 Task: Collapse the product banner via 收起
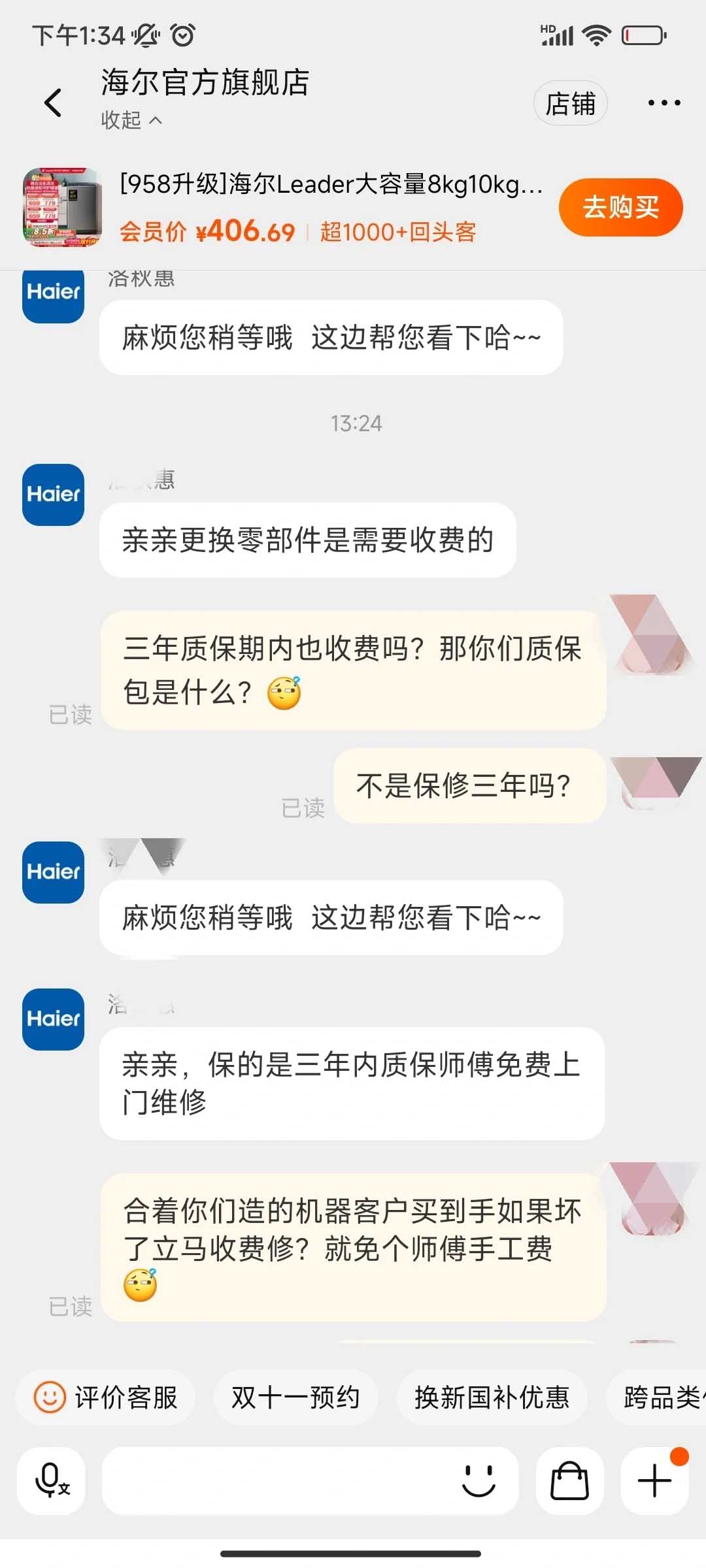pyautogui.click(x=131, y=120)
